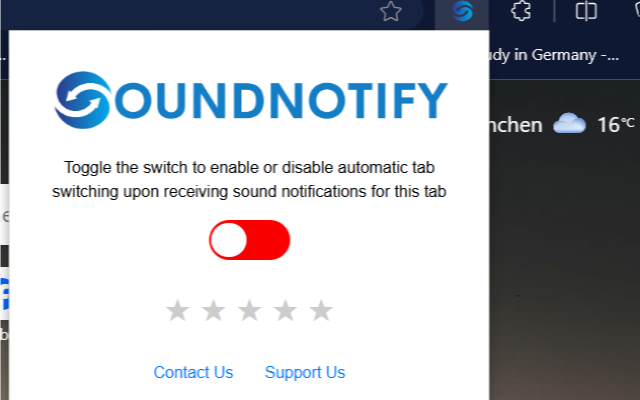Rate three stars
640x400 pixels.
click(x=249, y=311)
